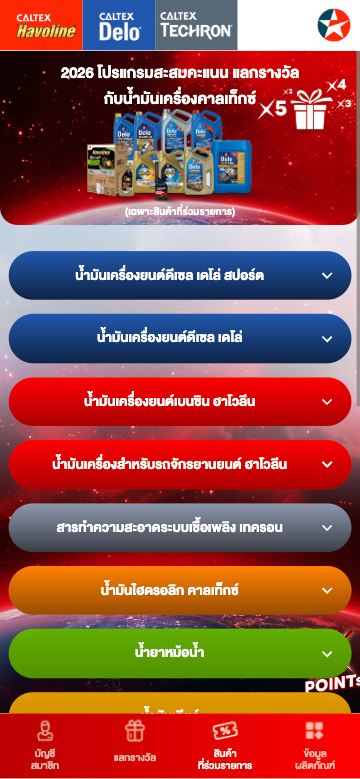Expand น้ำมันเครื่องยนต์ดีเซล เดโล่ สปอร์ต section

(x=180, y=275)
